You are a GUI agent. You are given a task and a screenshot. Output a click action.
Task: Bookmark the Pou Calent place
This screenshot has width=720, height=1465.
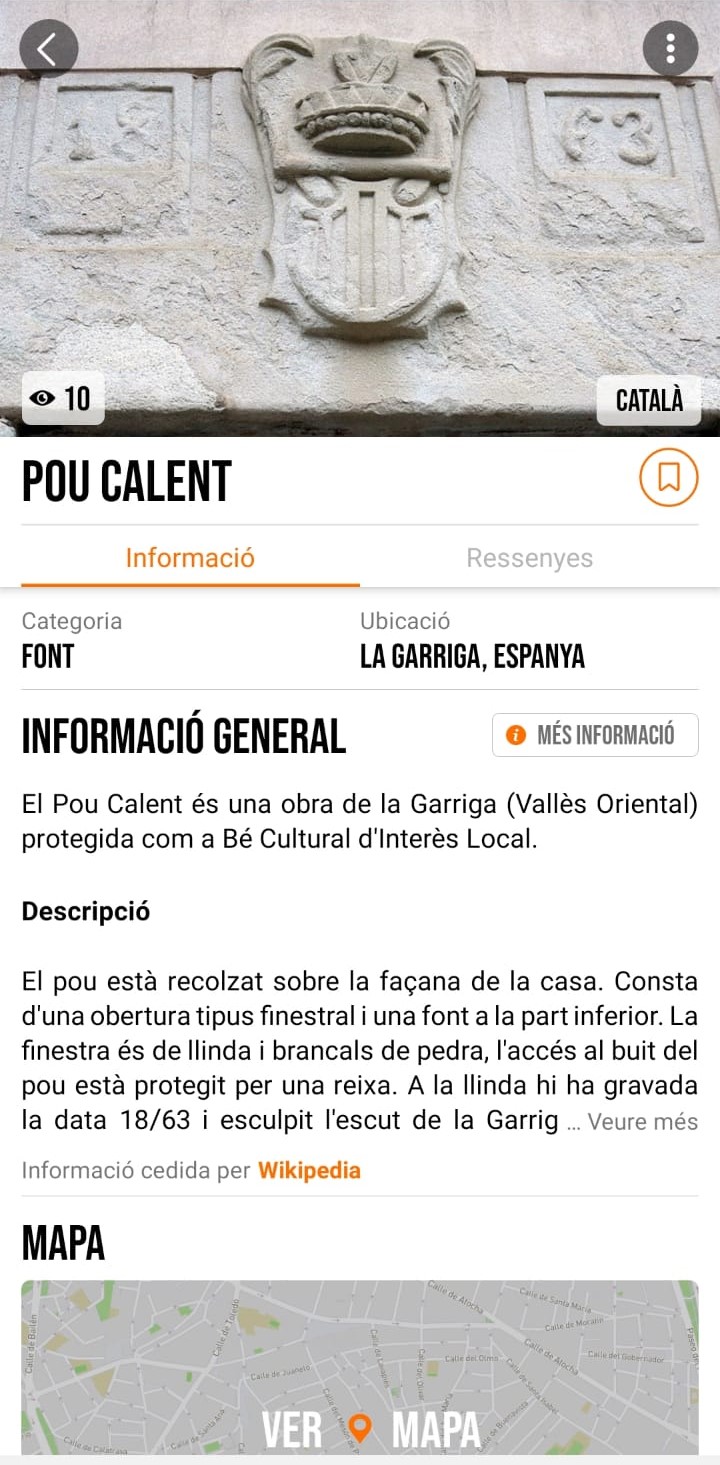coord(668,478)
